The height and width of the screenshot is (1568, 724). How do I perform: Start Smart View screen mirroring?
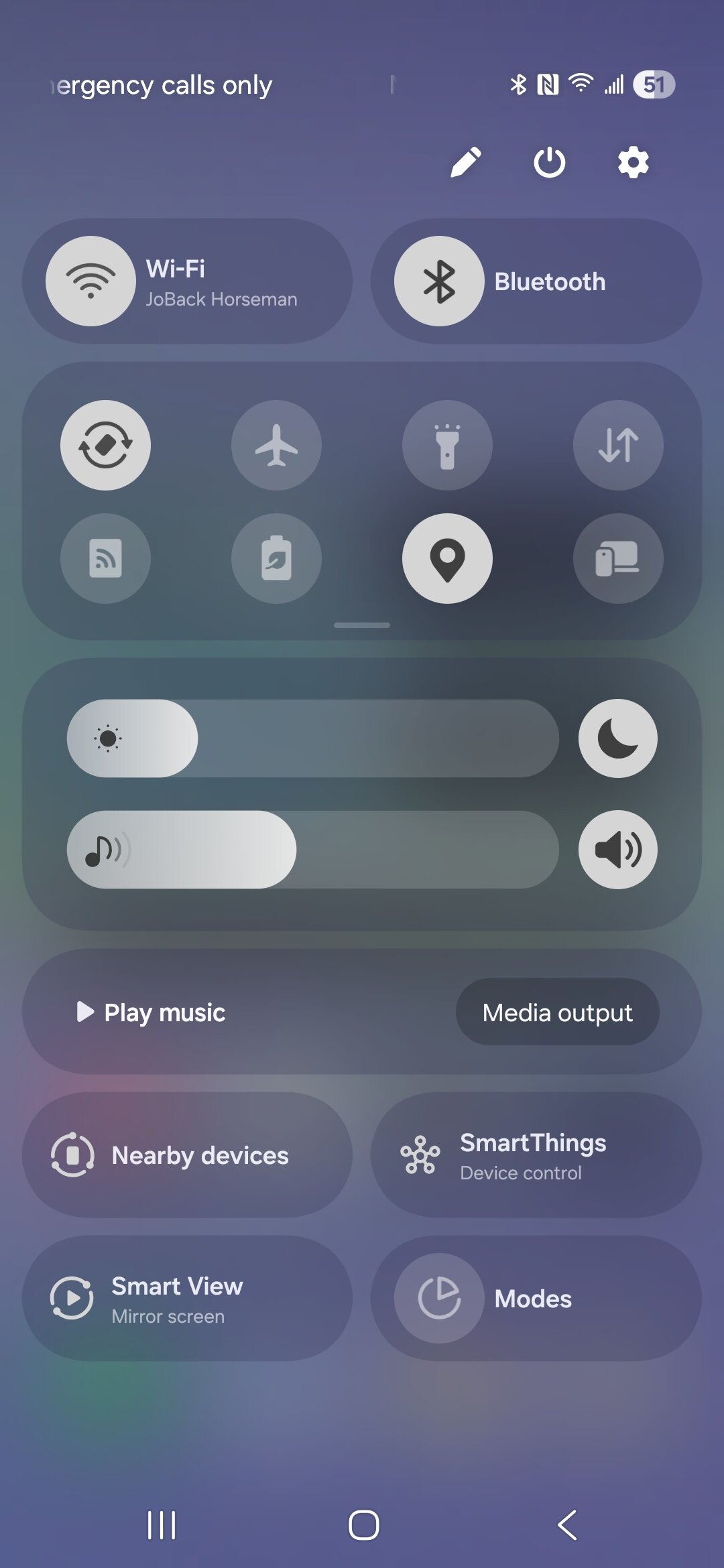[188, 1299]
